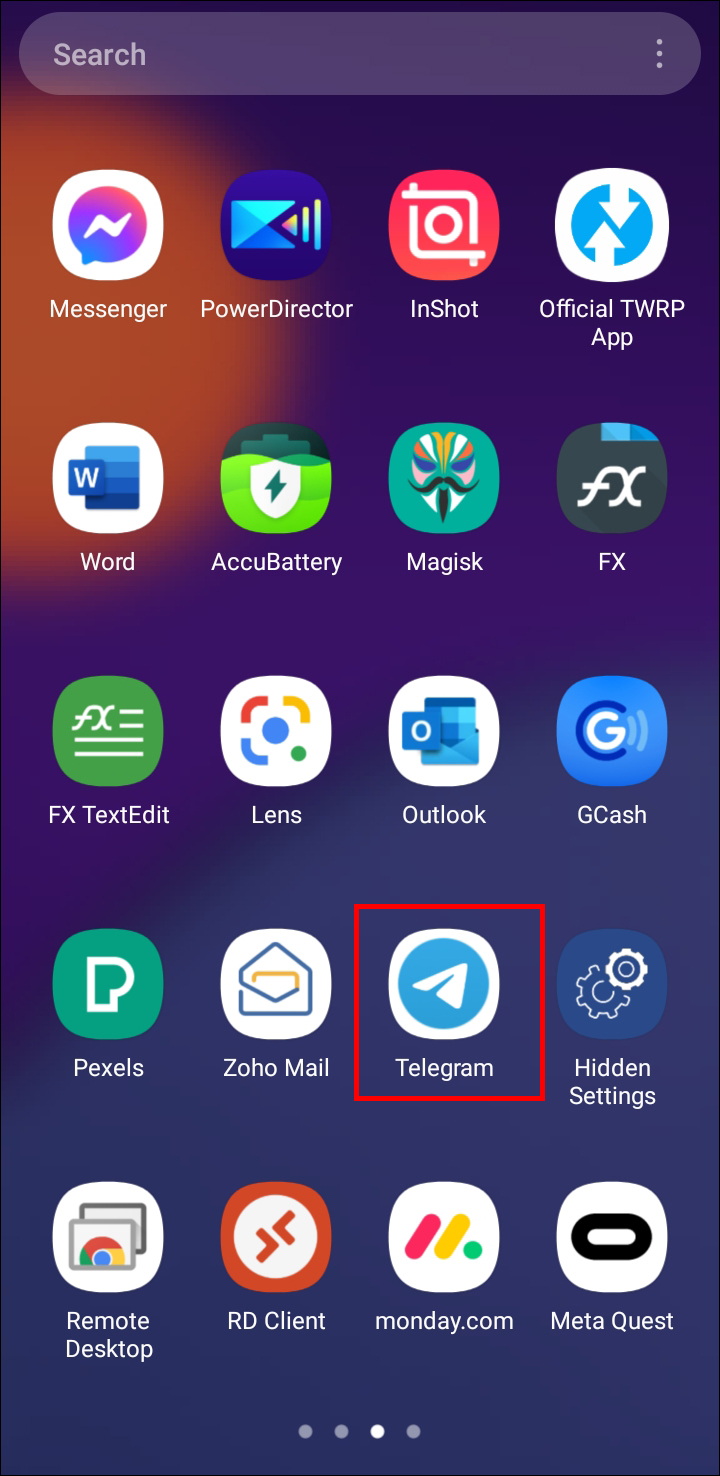
Task: Open the Meta Quest app
Action: (x=612, y=1237)
